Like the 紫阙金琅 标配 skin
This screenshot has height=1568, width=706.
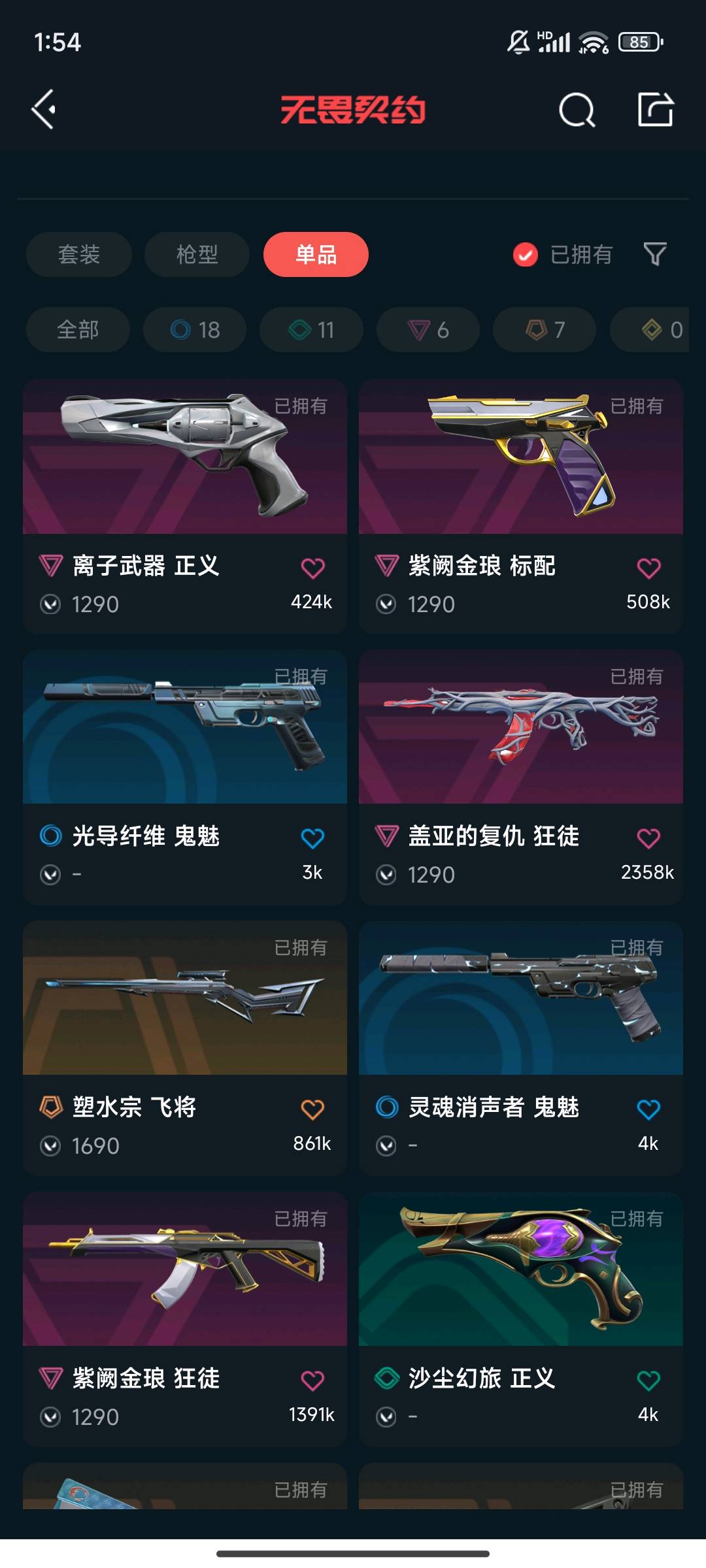tap(648, 568)
